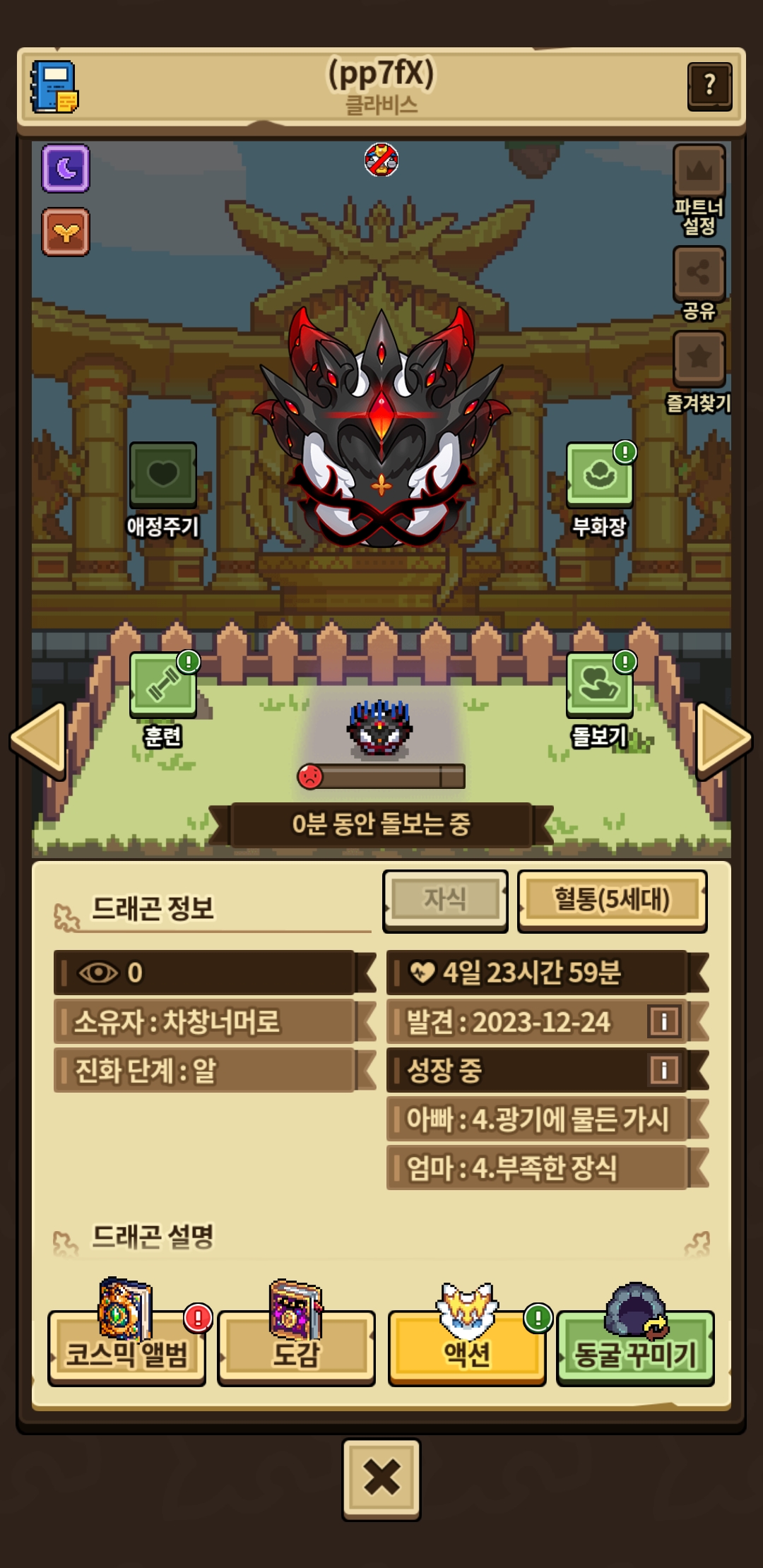The image size is (763, 1568).
Task: Toggle the purple moon night mode
Action: pyautogui.click(x=66, y=168)
